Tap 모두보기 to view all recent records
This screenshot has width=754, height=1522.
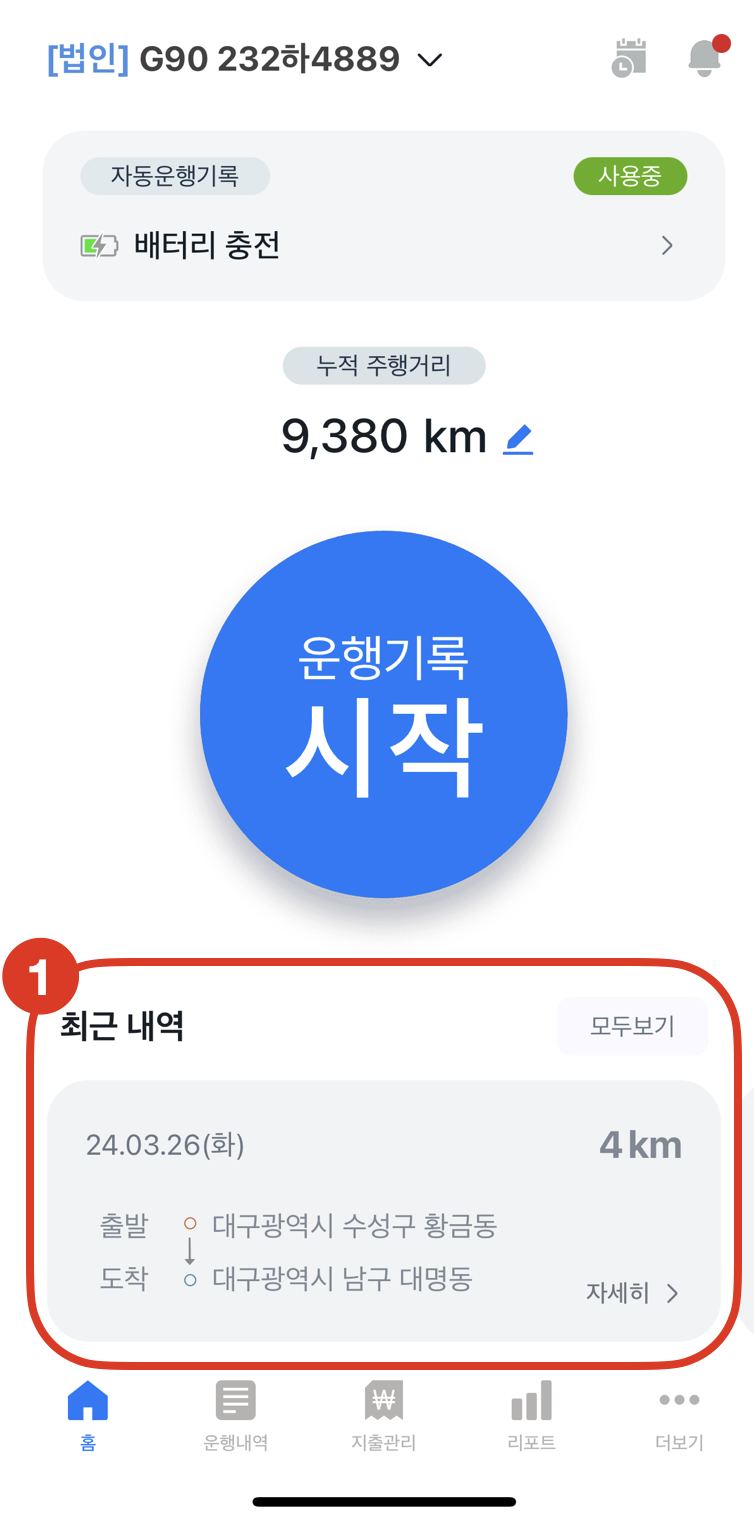click(x=631, y=1026)
